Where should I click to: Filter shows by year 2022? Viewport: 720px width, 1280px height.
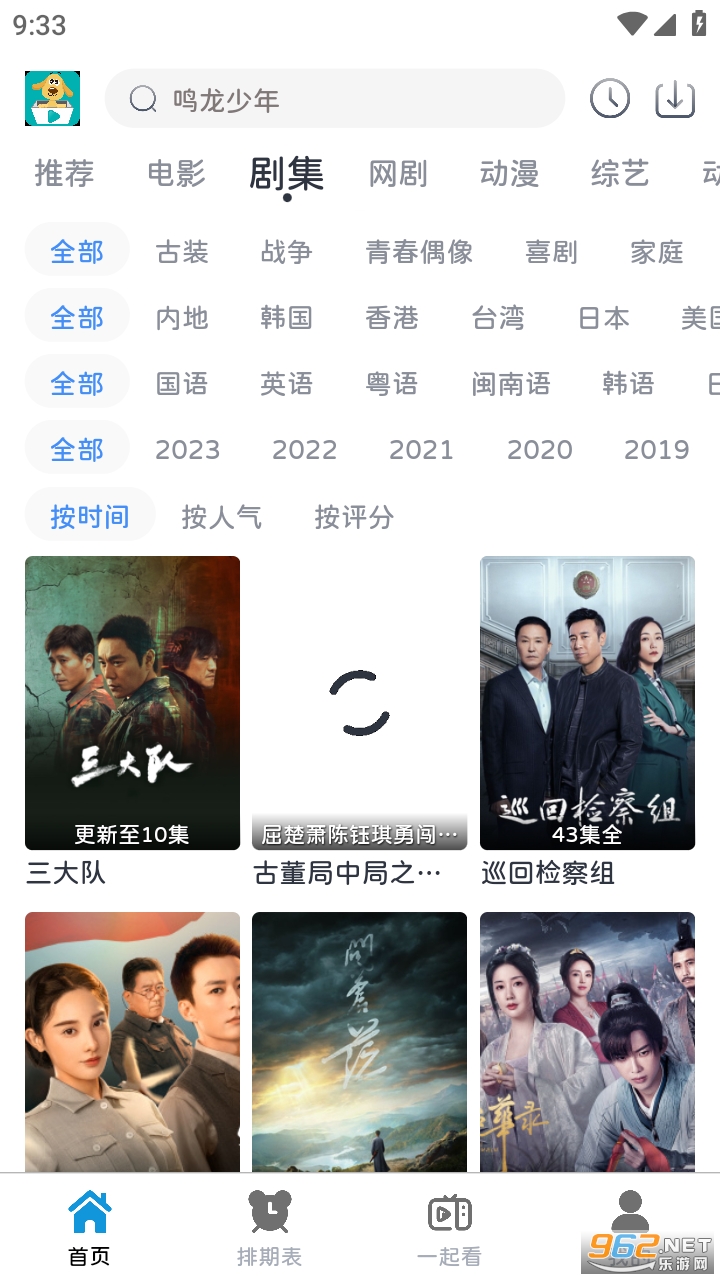click(x=304, y=449)
